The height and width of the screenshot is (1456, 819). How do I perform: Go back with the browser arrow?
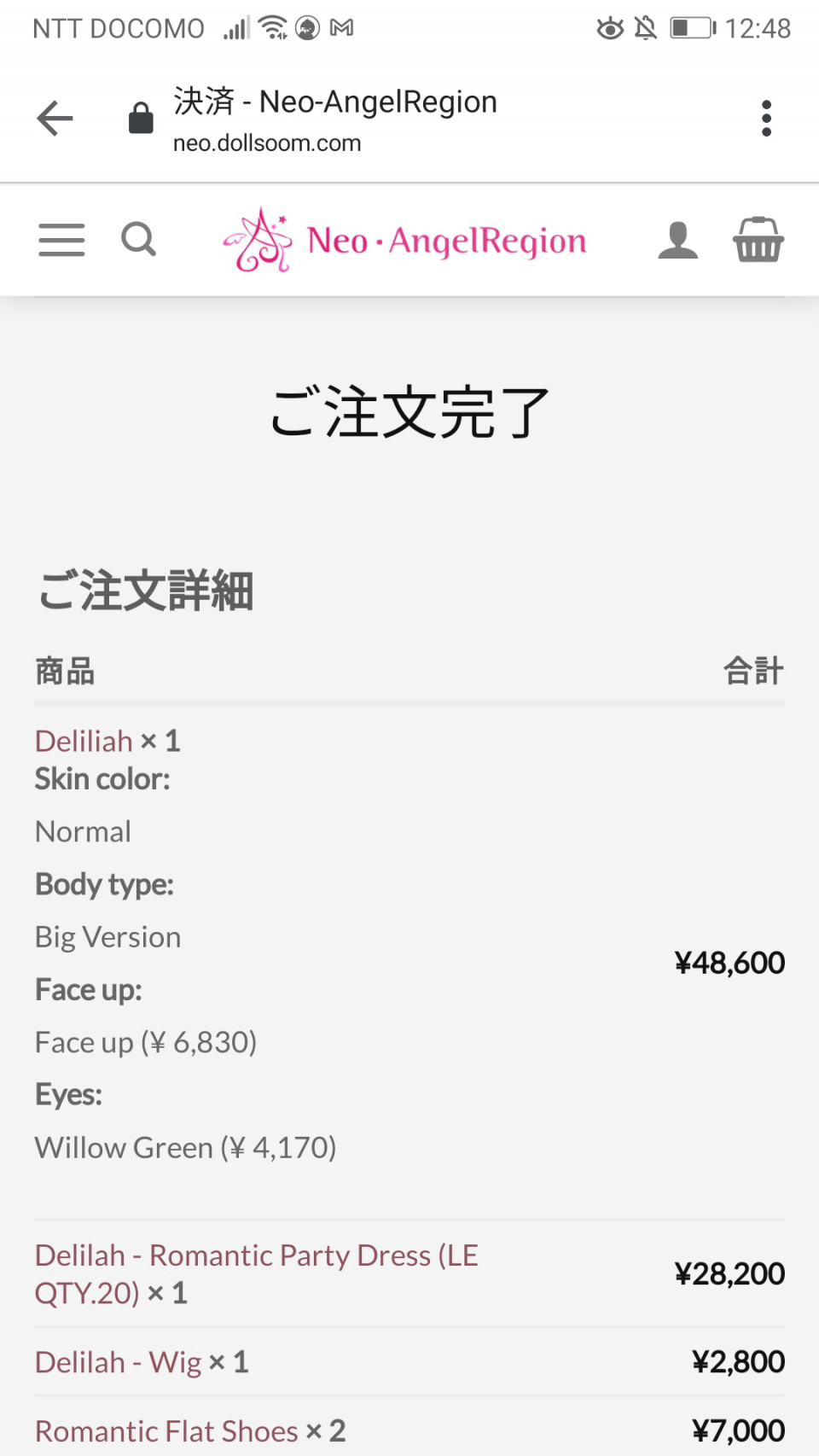55,118
